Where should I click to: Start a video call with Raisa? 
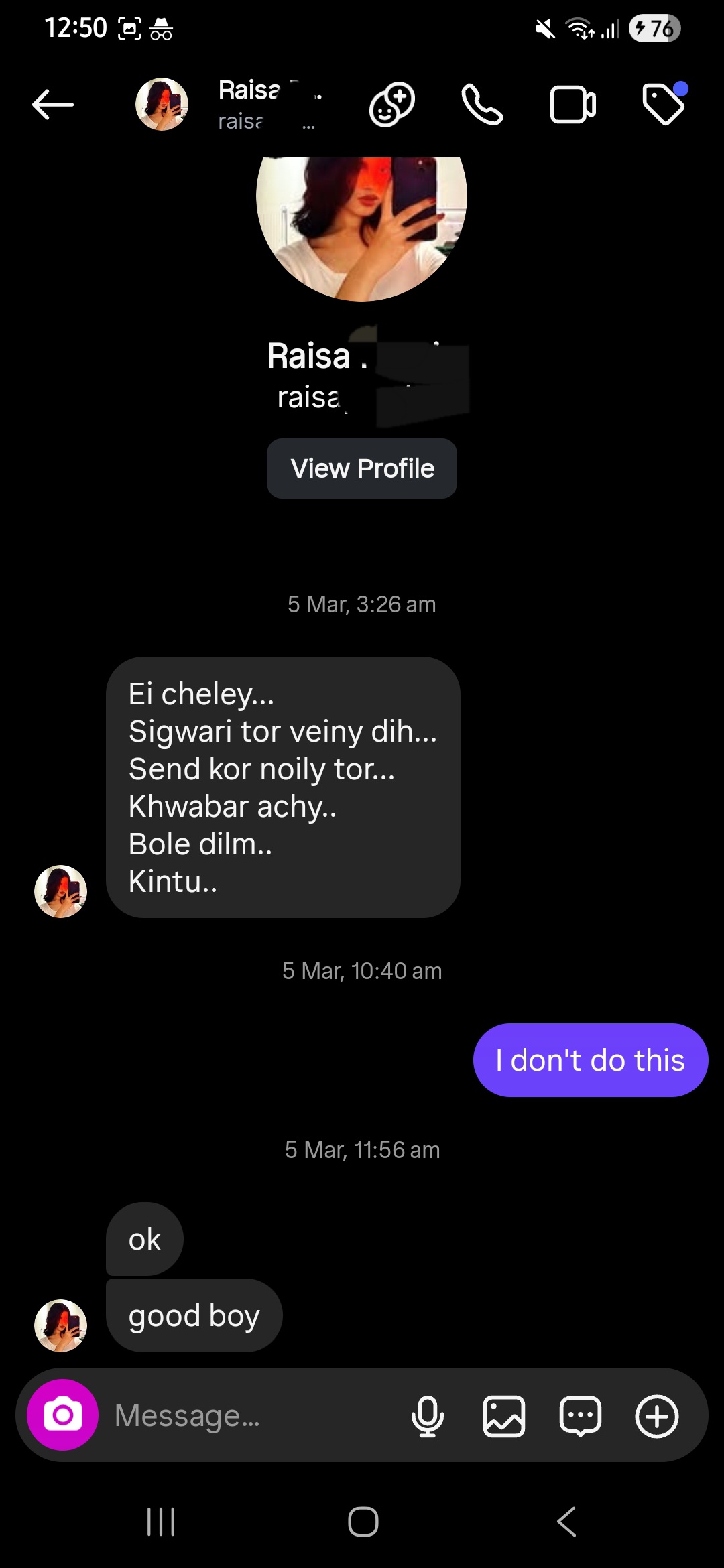click(572, 105)
